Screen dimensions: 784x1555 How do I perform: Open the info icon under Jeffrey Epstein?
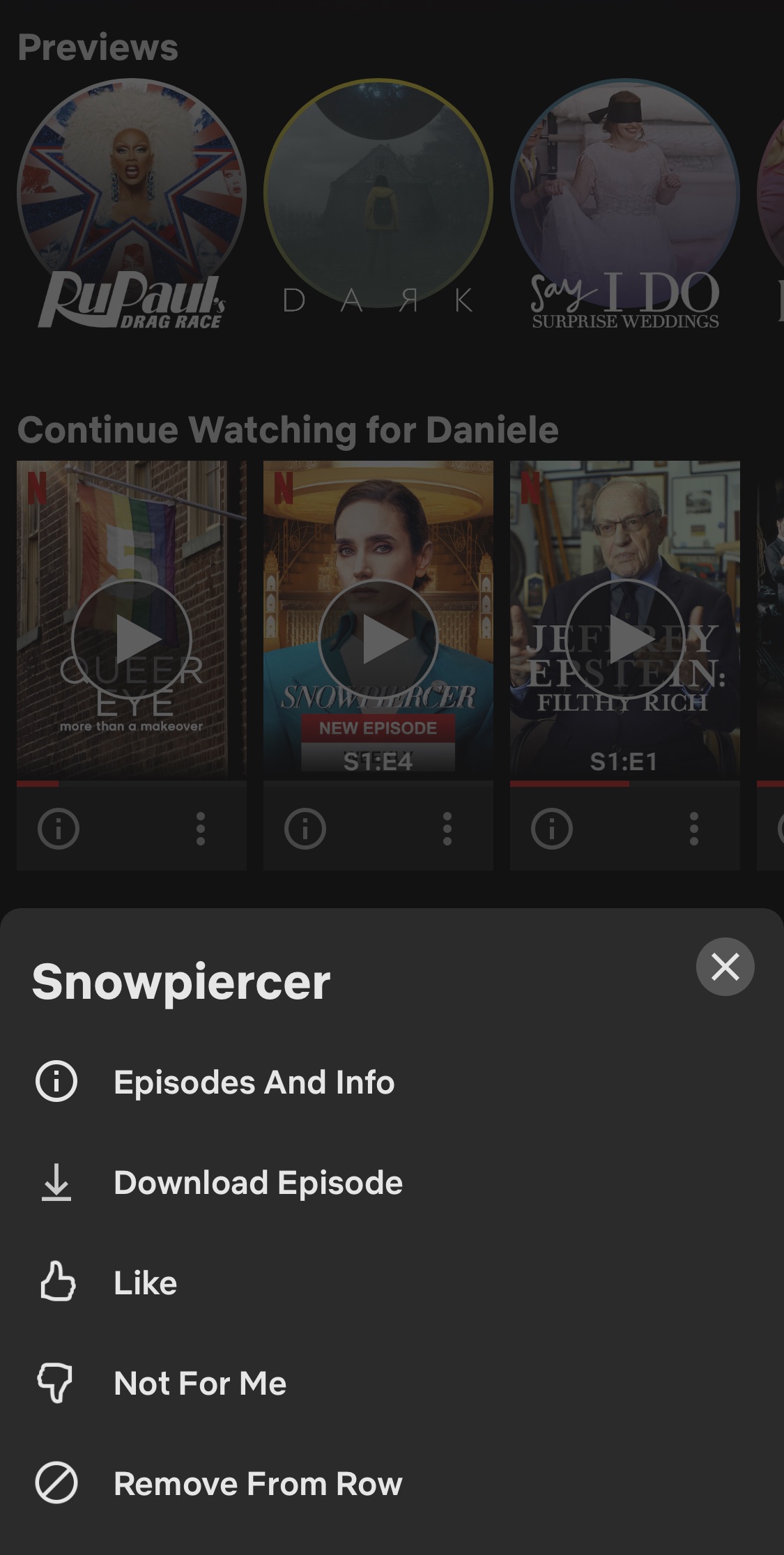tap(551, 829)
